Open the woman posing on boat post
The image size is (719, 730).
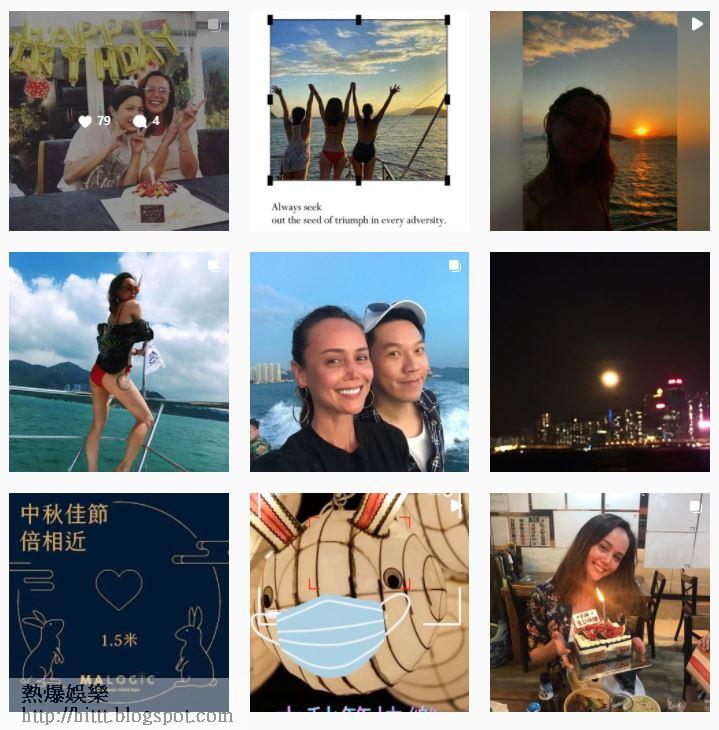click(118, 361)
